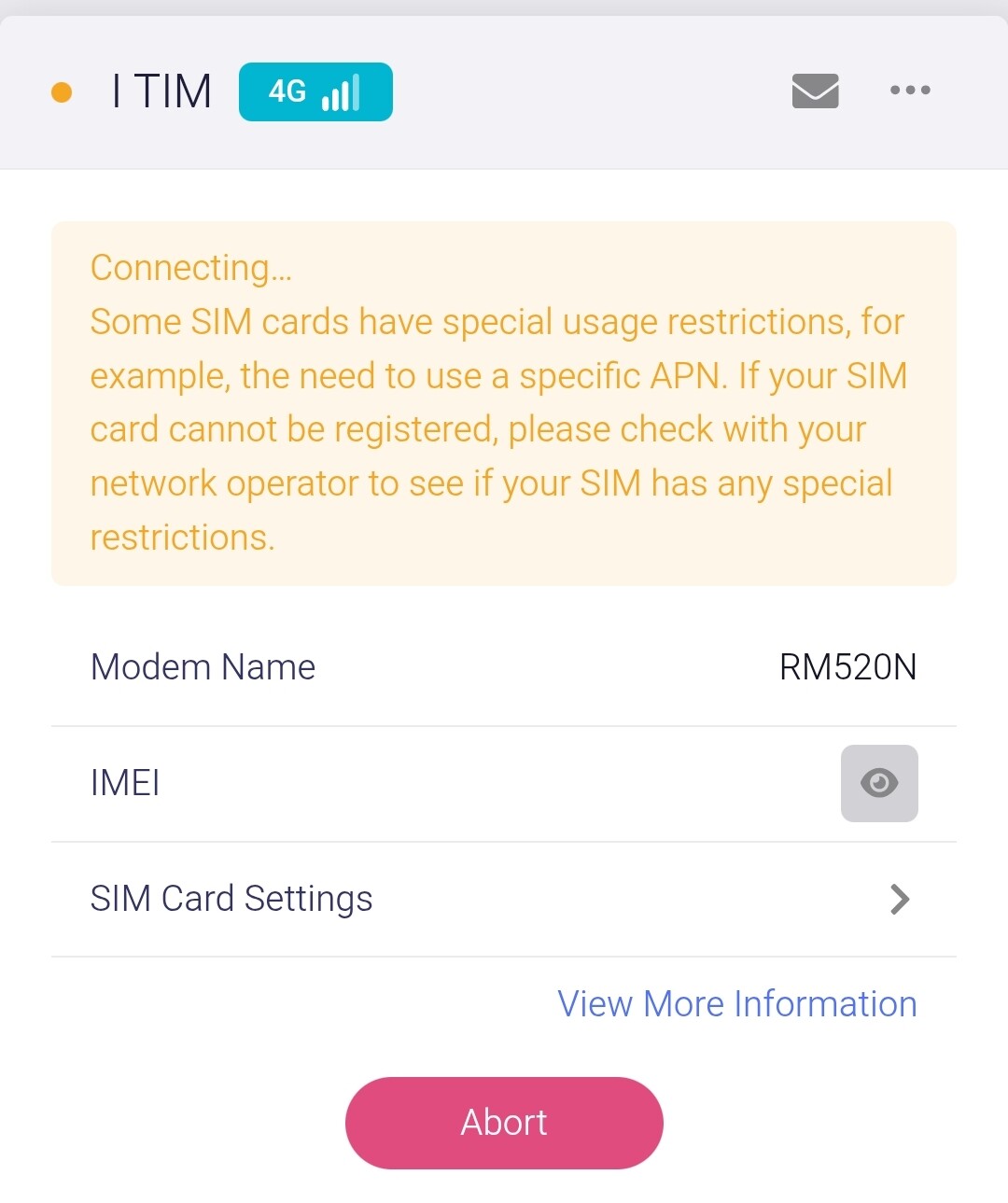Open the SMS envelope icon
This screenshot has width=1008, height=1203.
coord(815,91)
